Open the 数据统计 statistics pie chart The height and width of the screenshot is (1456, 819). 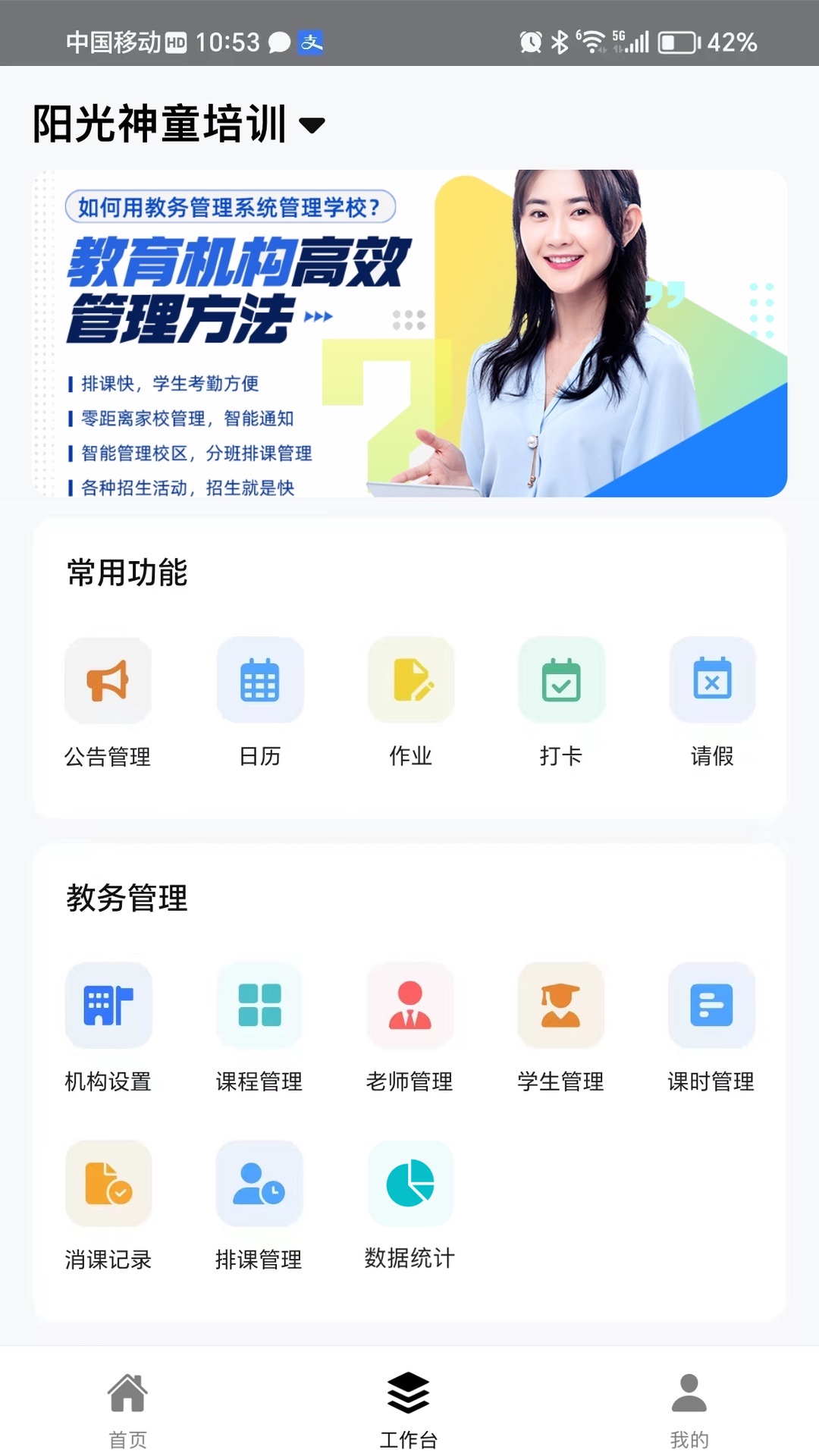point(410,1185)
